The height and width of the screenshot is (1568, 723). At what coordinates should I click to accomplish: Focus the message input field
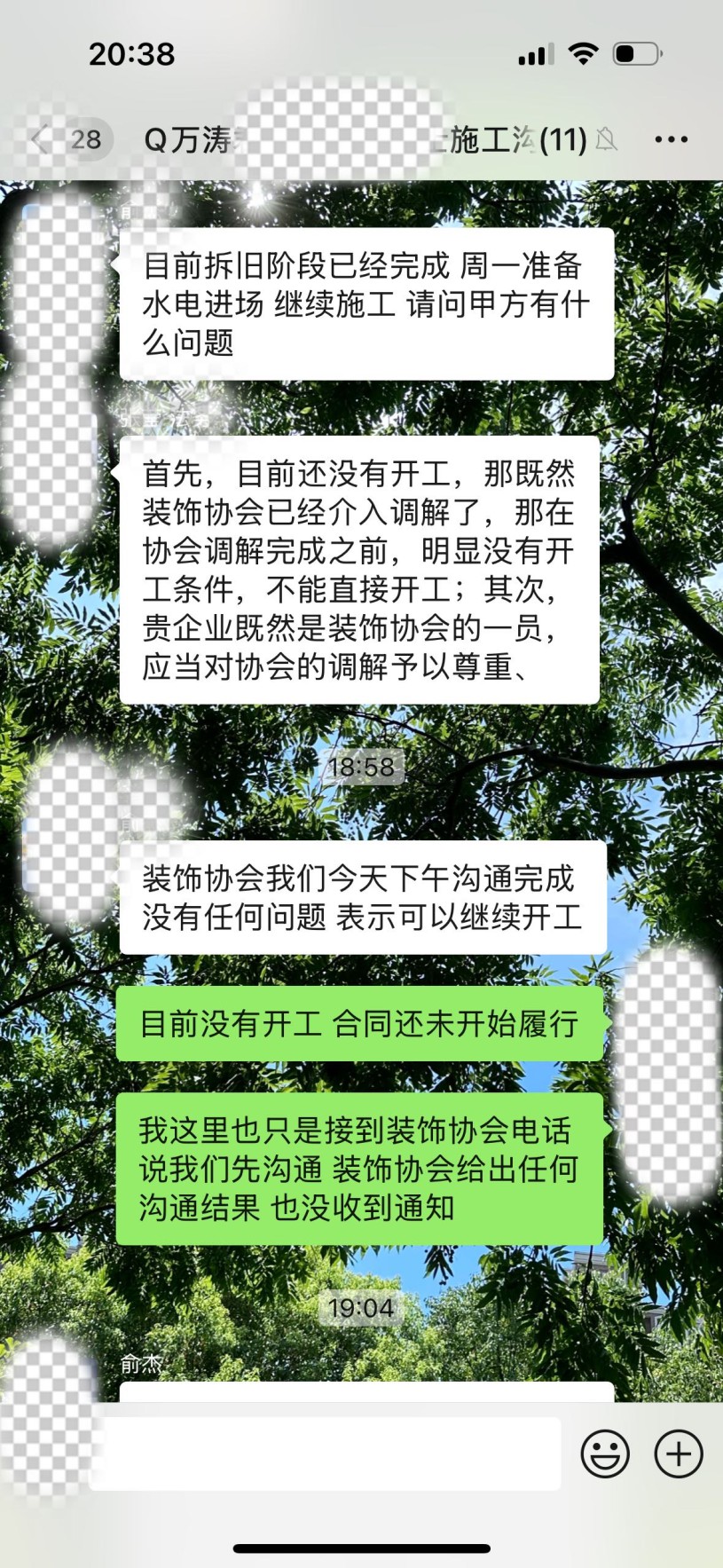tap(328, 1454)
